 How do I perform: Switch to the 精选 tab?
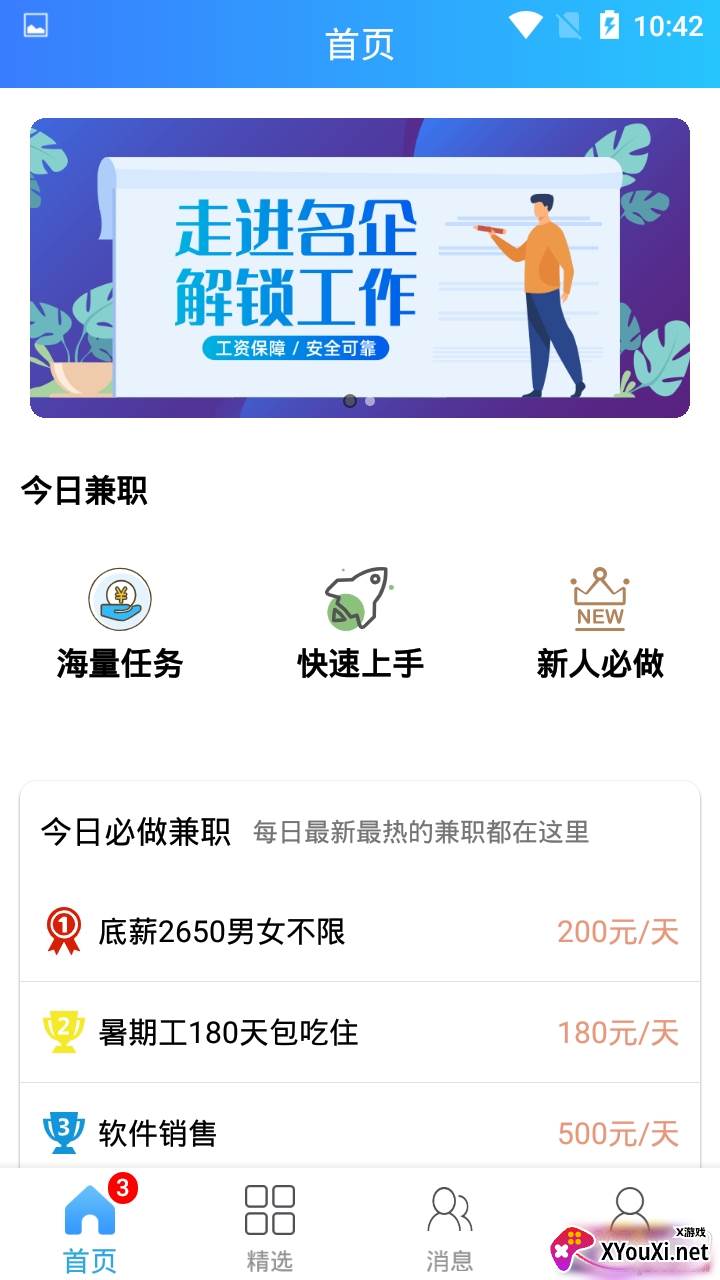tap(270, 1226)
